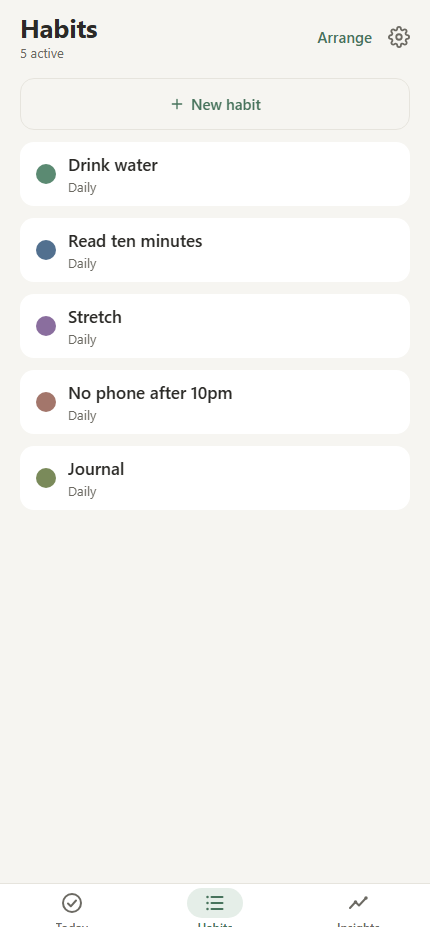Image resolution: width=430 pixels, height=932 pixels.
Task: View the Journal habit
Action: [215, 478]
